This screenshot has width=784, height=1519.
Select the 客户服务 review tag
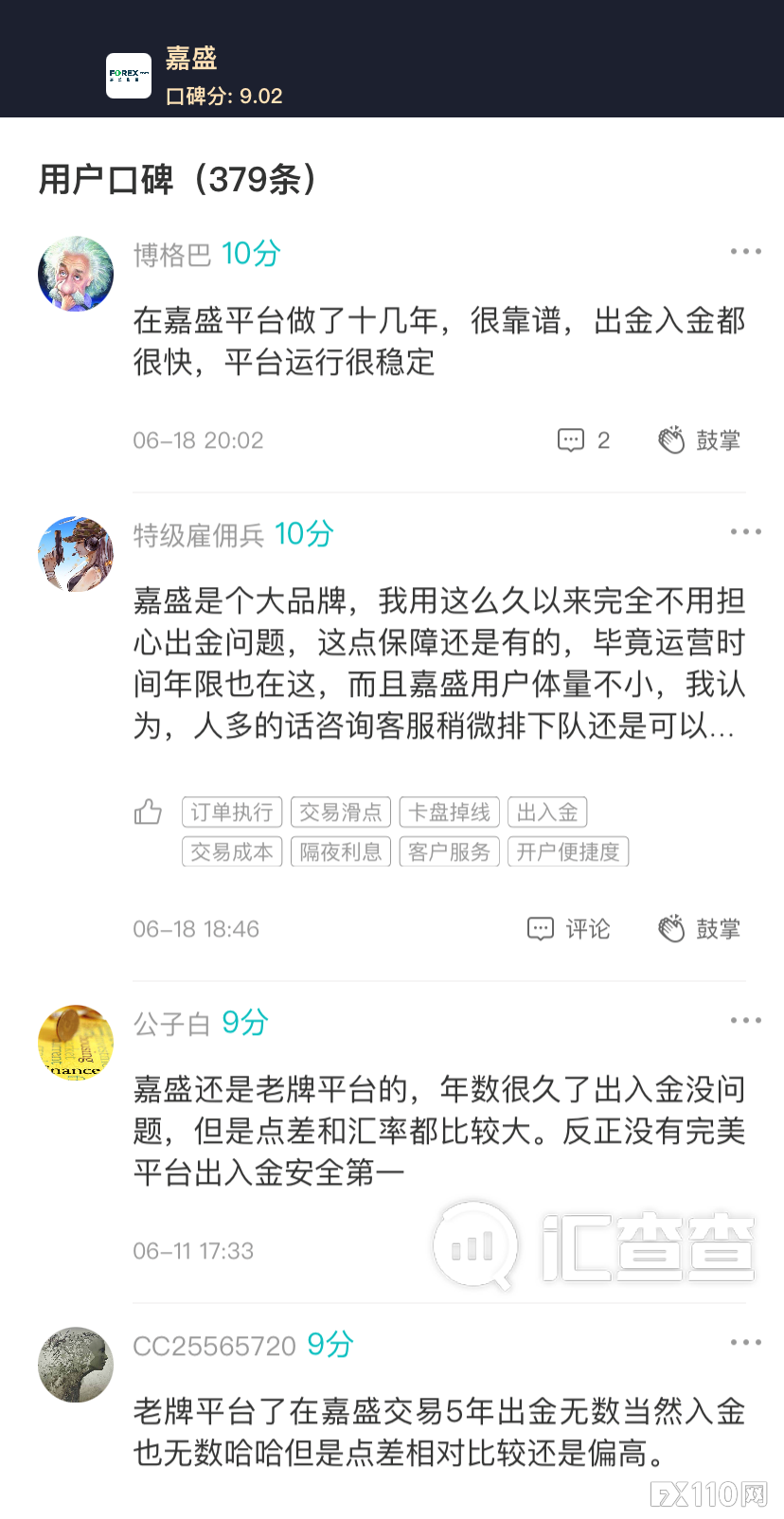click(449, 851)
